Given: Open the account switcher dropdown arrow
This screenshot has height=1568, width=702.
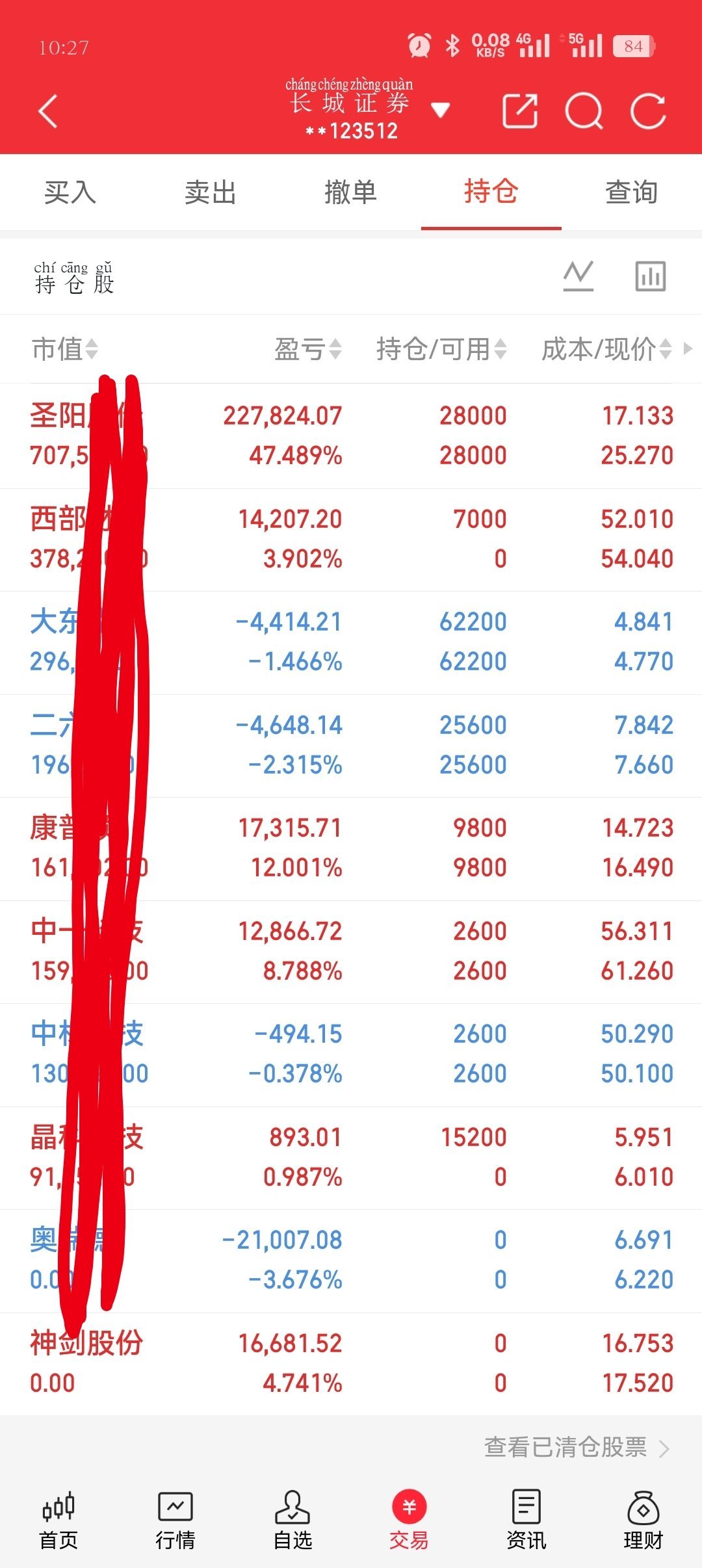Looking at the screenshot, I should (441, 111).
